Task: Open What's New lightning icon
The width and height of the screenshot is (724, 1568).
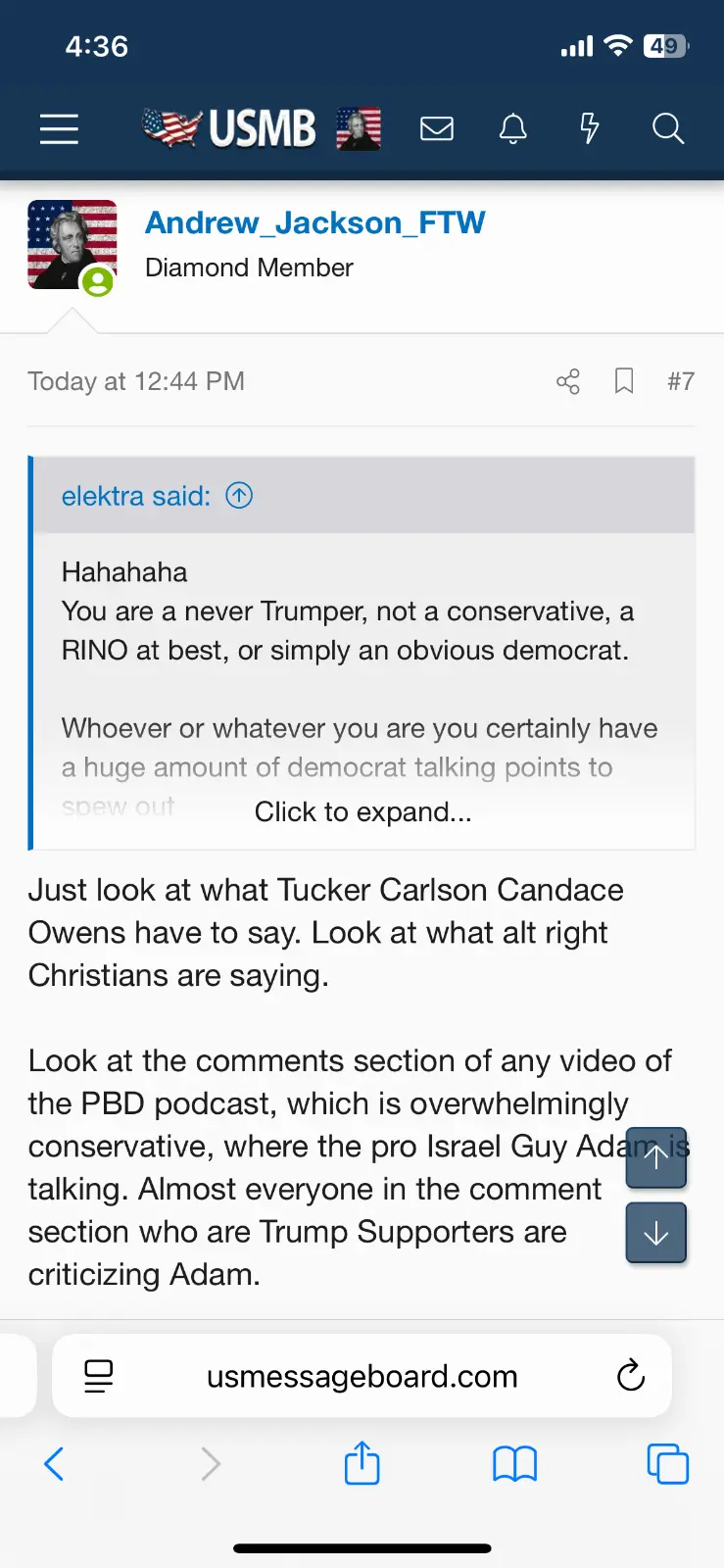Action: pos(590,128)
